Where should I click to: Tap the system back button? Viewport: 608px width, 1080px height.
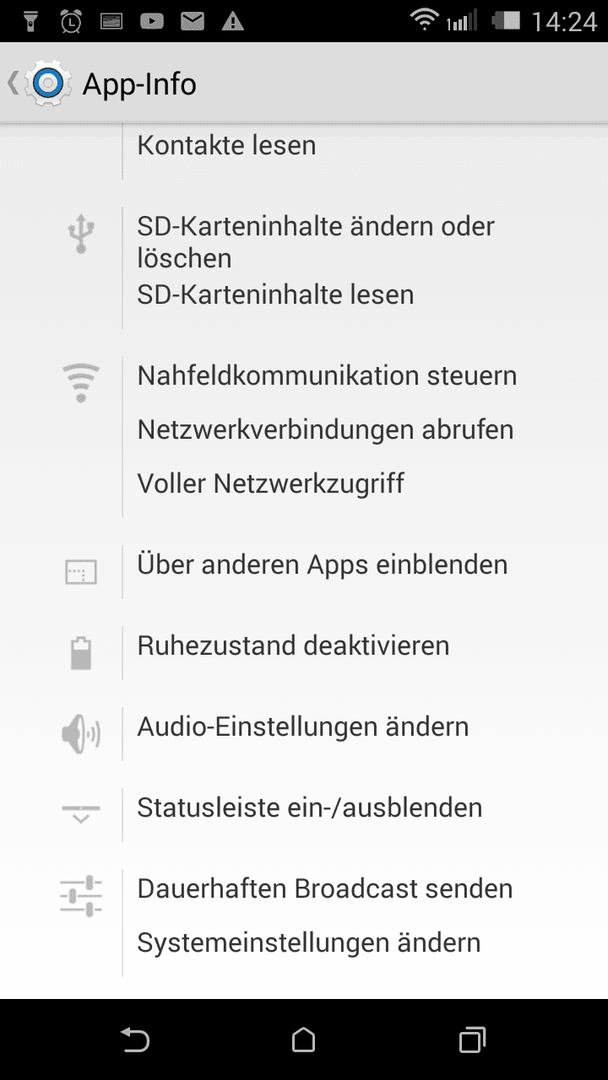[136, 1039]
